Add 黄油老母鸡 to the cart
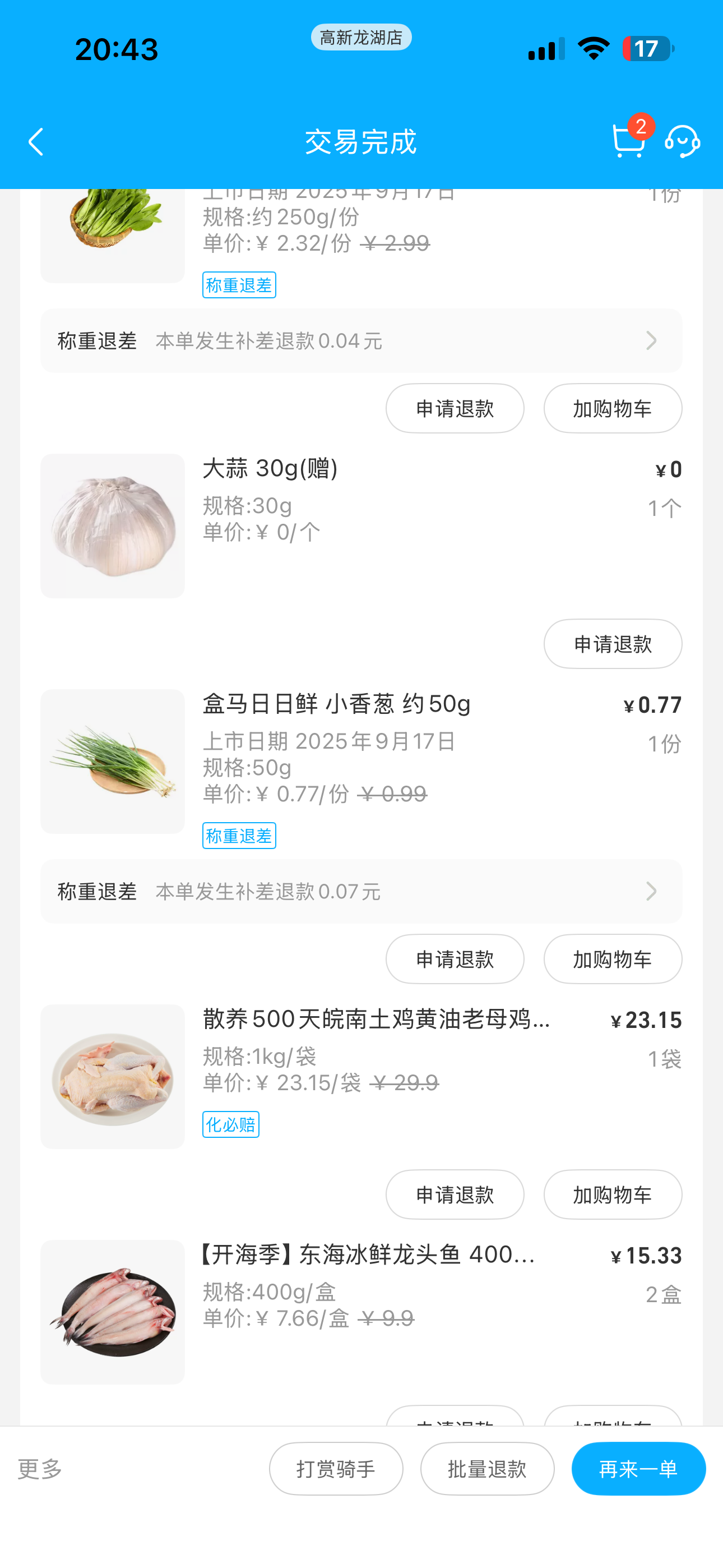723x1568 pixels. click(612, 1195)
